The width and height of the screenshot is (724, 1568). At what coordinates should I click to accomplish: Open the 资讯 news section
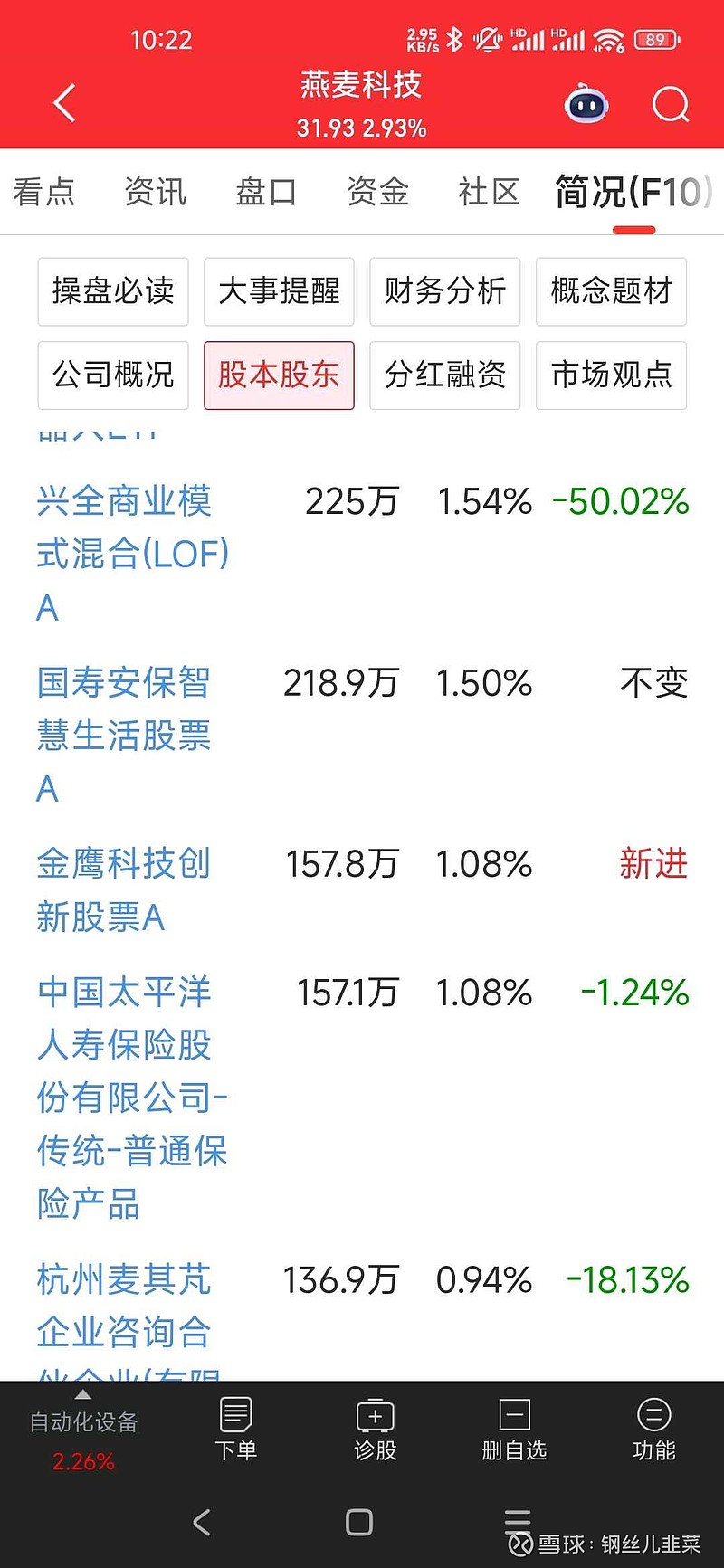155,192
